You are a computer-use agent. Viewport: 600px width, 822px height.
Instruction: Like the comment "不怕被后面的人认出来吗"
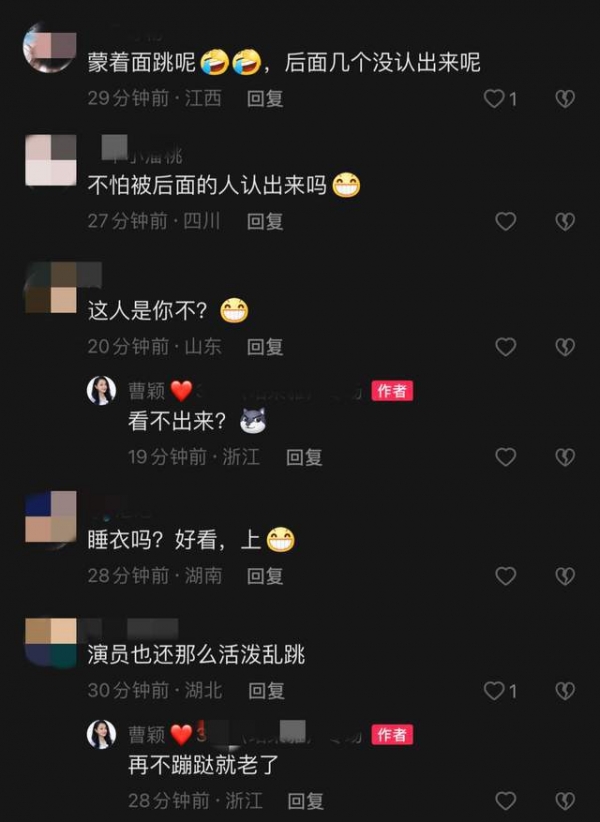(505, 221)
